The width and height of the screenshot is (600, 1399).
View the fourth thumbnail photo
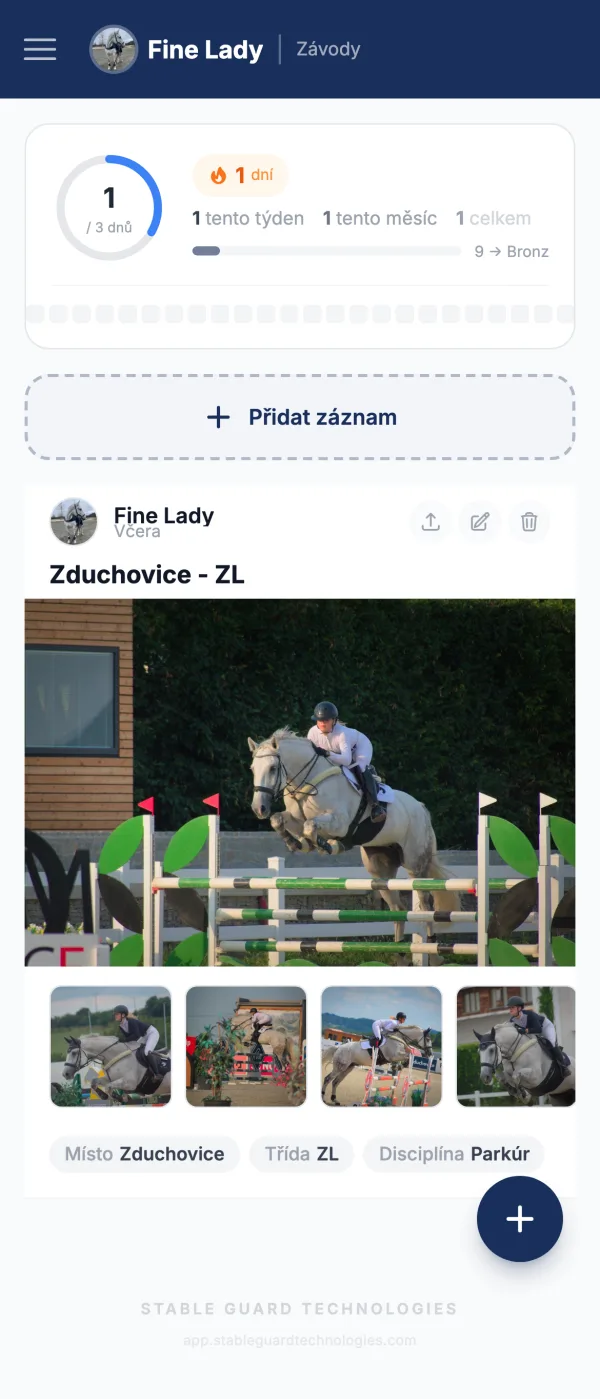[x=515, y=1046]
